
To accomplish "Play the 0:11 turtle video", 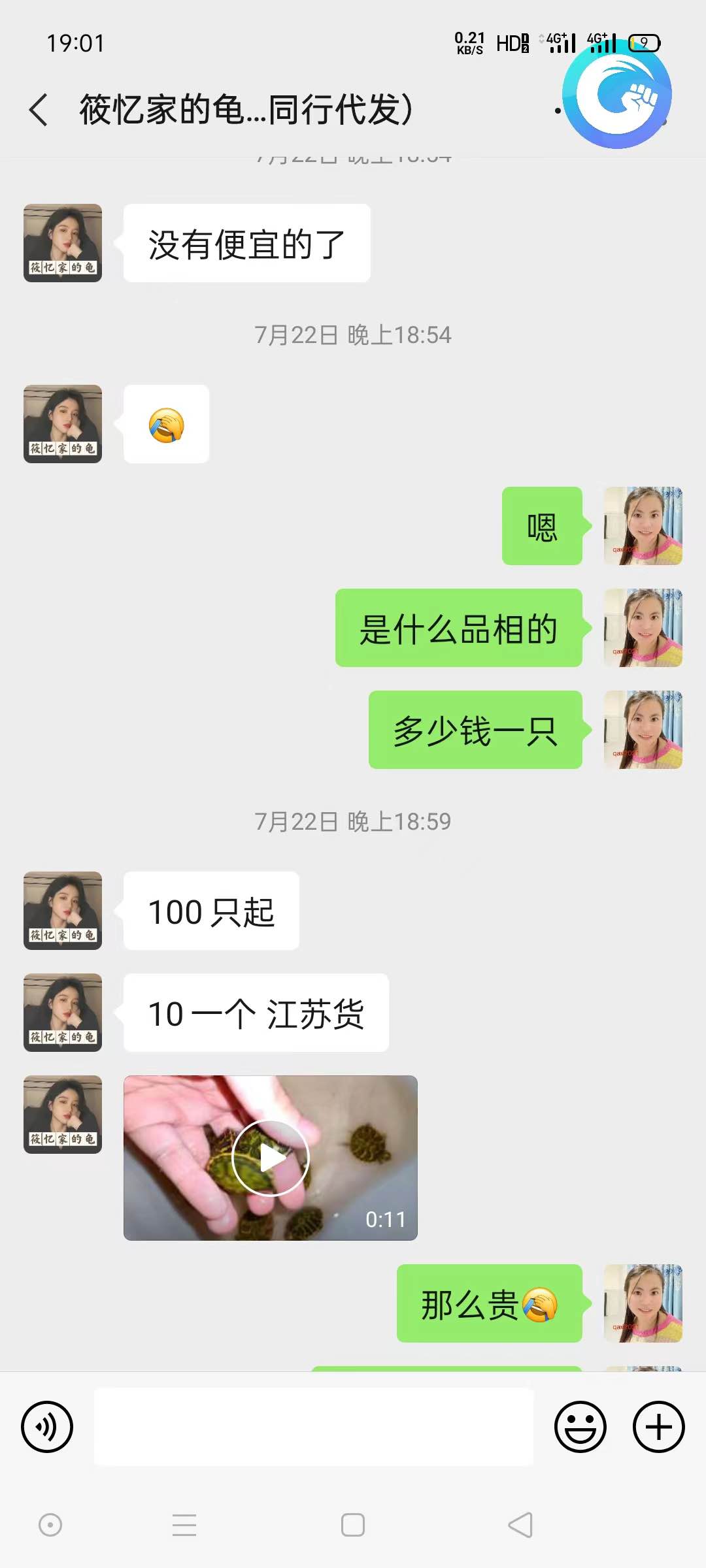I will coord(271,1158).
